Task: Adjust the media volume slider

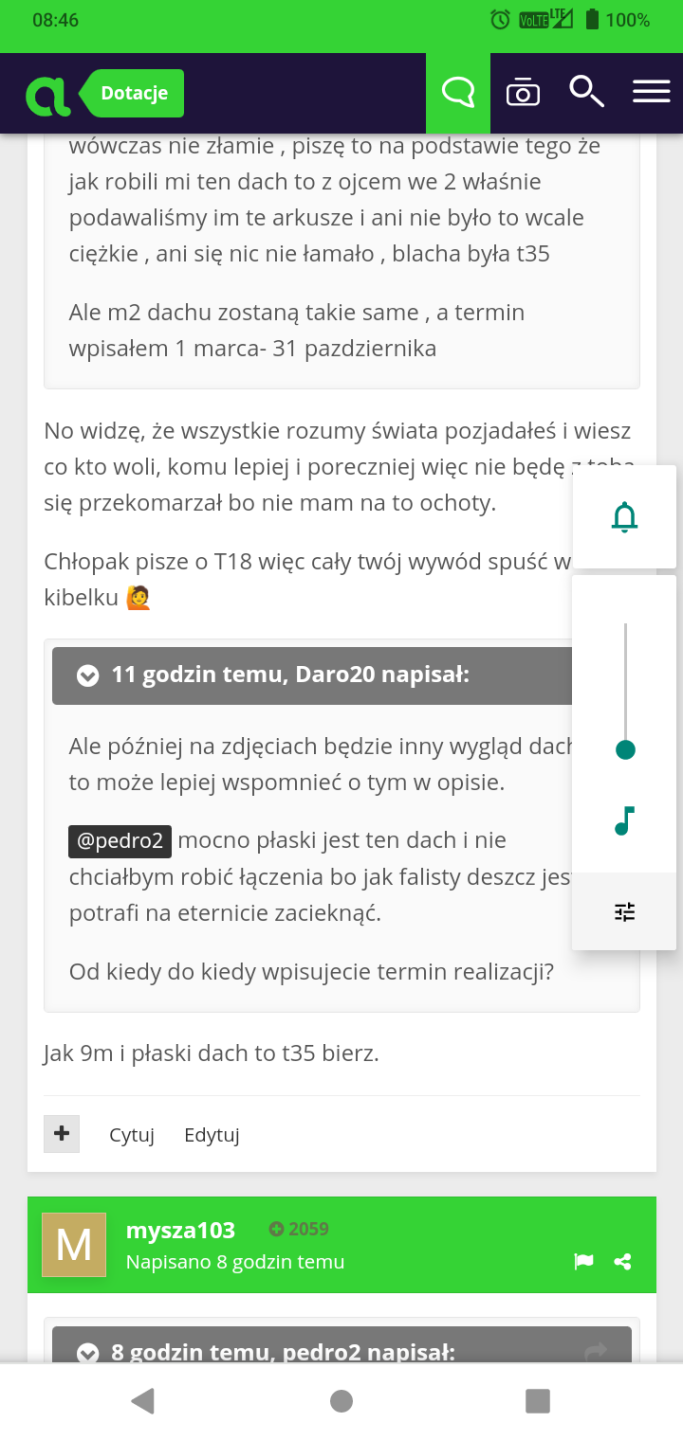Action: pos(626,749)
